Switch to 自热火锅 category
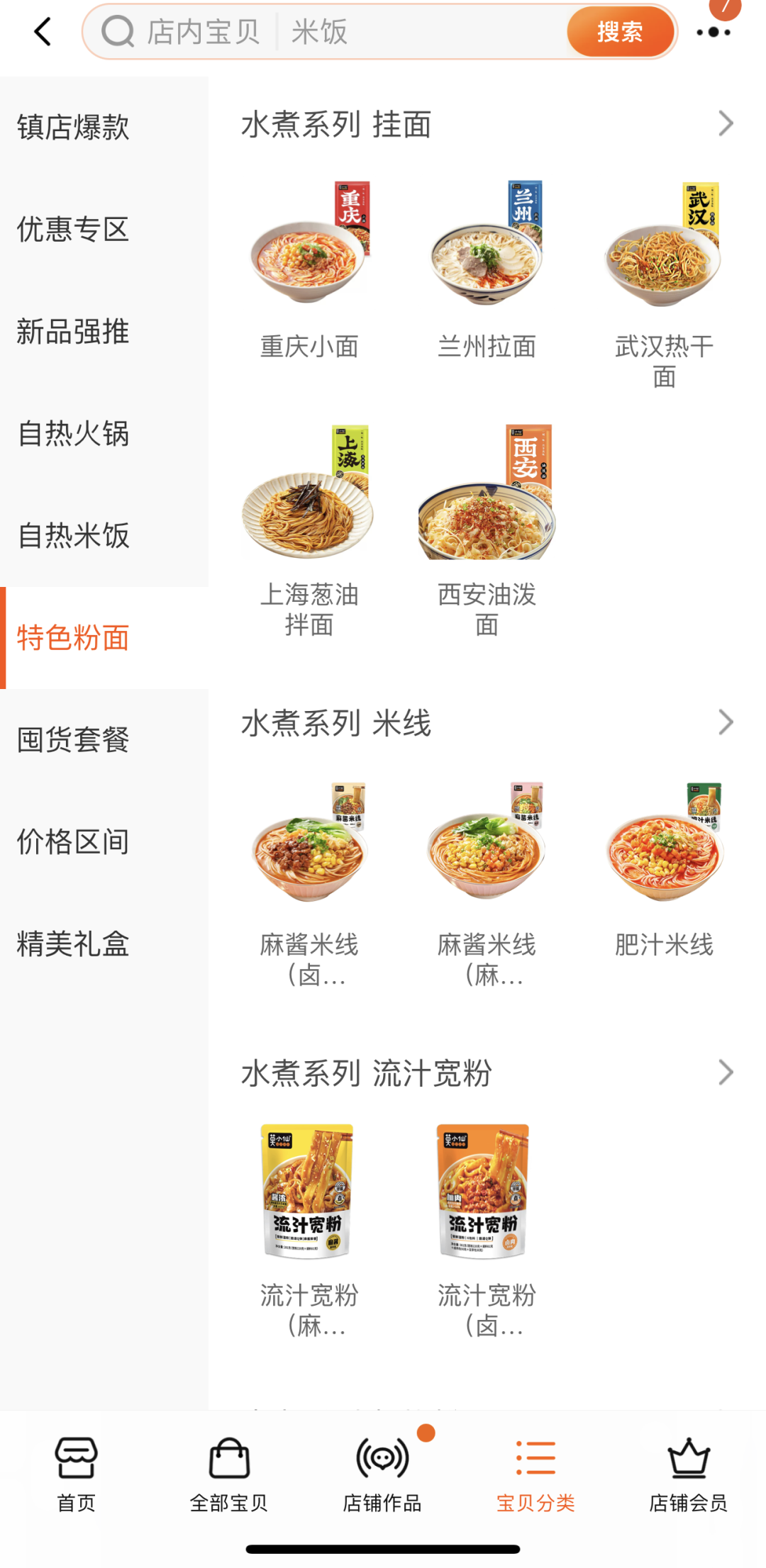The image size is (766, 1568). coord(74,434)
